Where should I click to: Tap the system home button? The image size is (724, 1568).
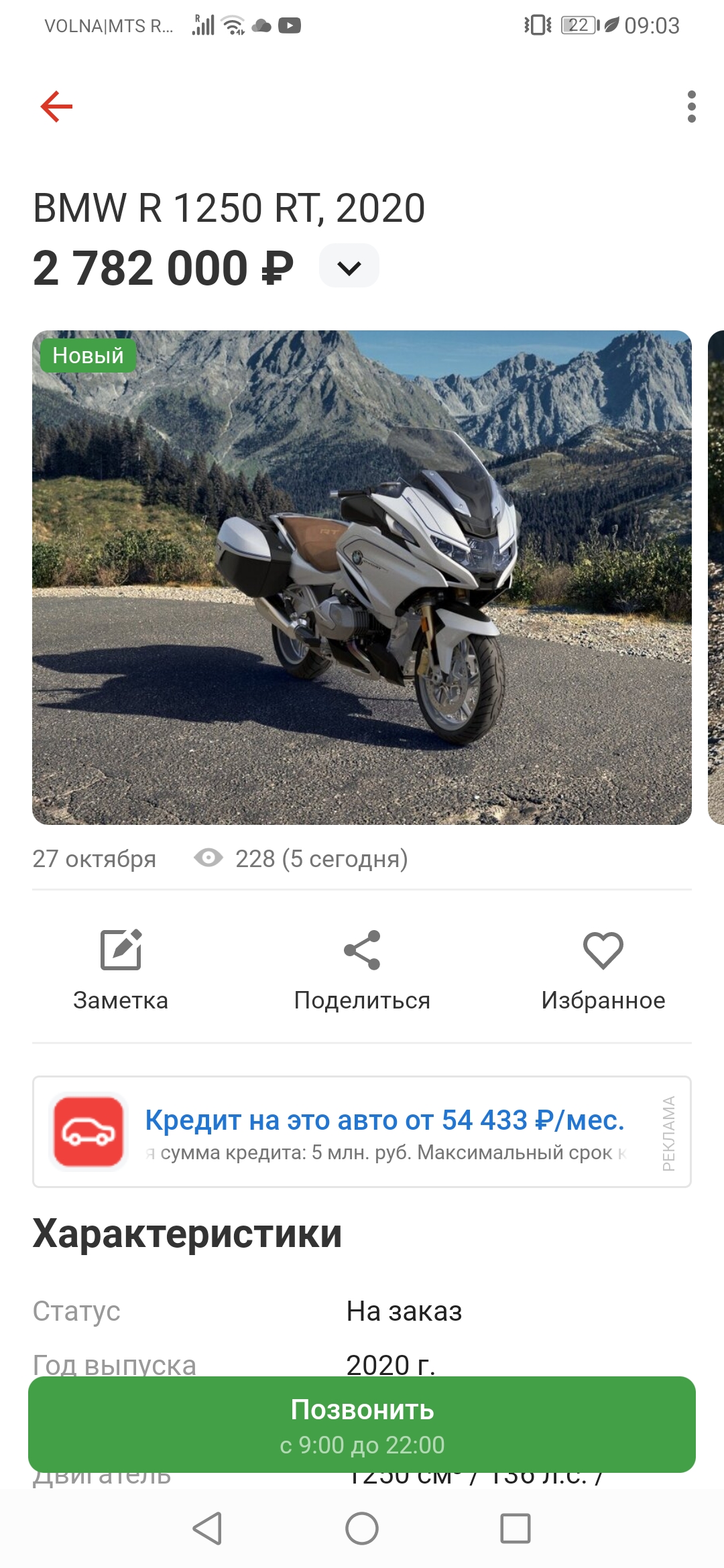pyautogui.click(x=362, y=1528)
